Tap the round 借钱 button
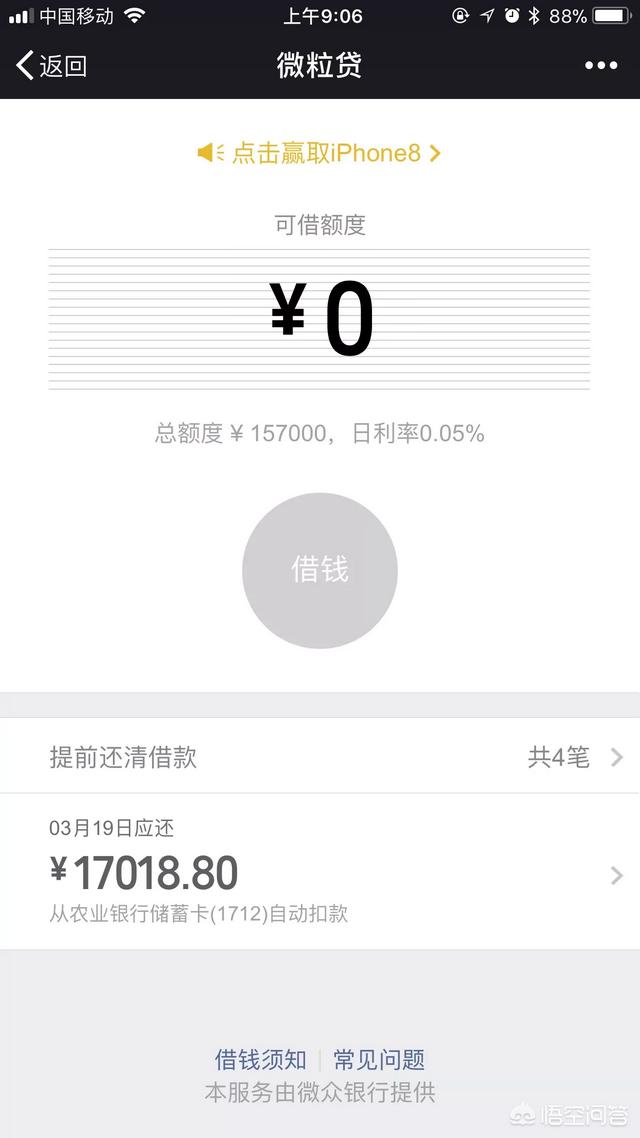The width and height of the screenshot is (640, 1138). click(320, 570)
